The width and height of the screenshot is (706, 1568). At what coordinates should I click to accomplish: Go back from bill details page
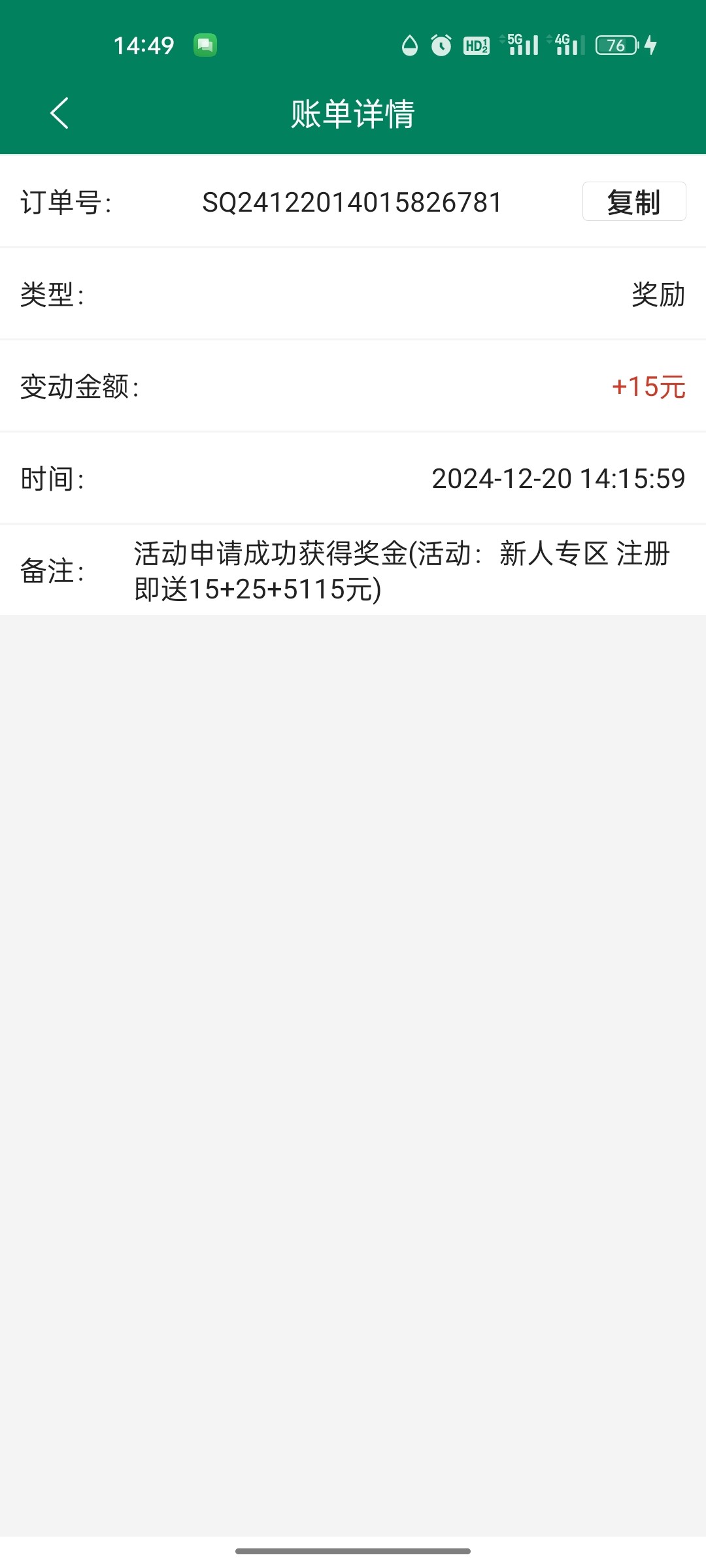click(x=59, y=114)
